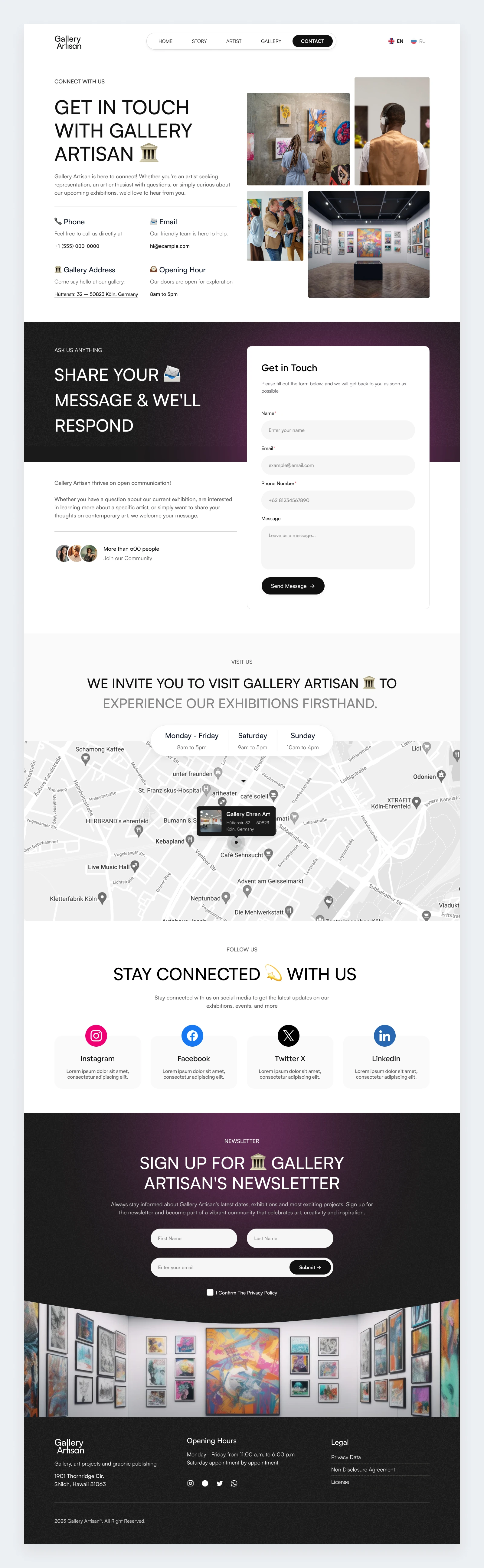
Task: Open the hi@example.com email link
Action: [169, 246]
